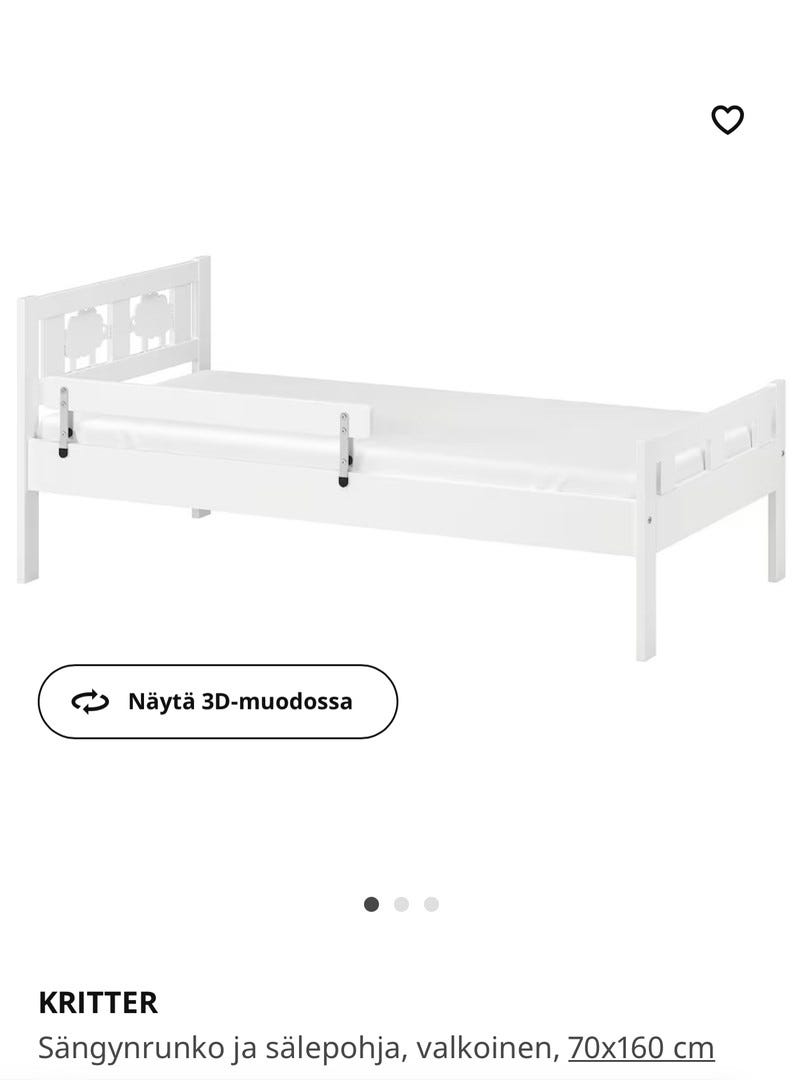Image resolution: width=803 pixels, height=1080 pixels.
Task: Select the first carousel dot
Action: click(x=372, y=903)
